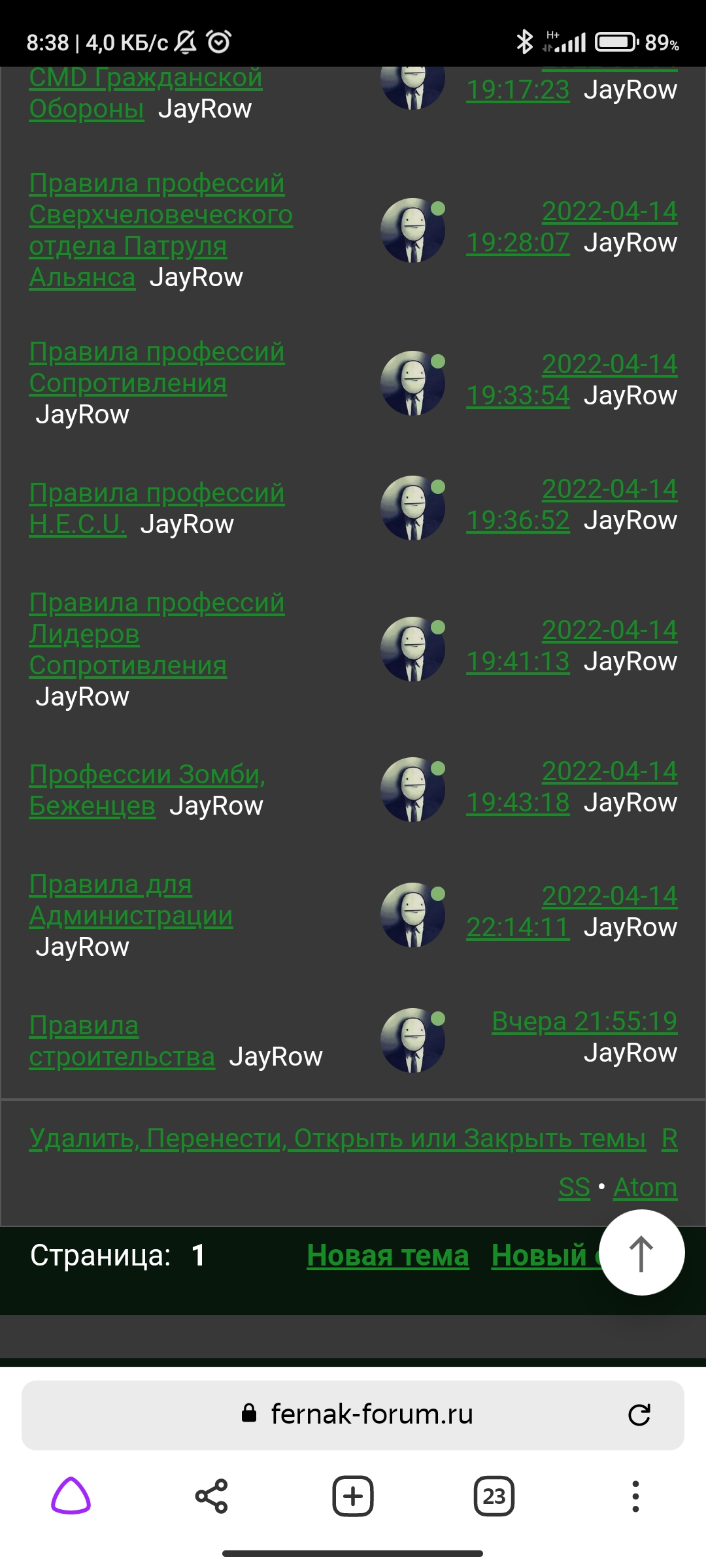Open the browser overflow menu
This screenshot has height=1568, width=706.
coord(635,1496)
